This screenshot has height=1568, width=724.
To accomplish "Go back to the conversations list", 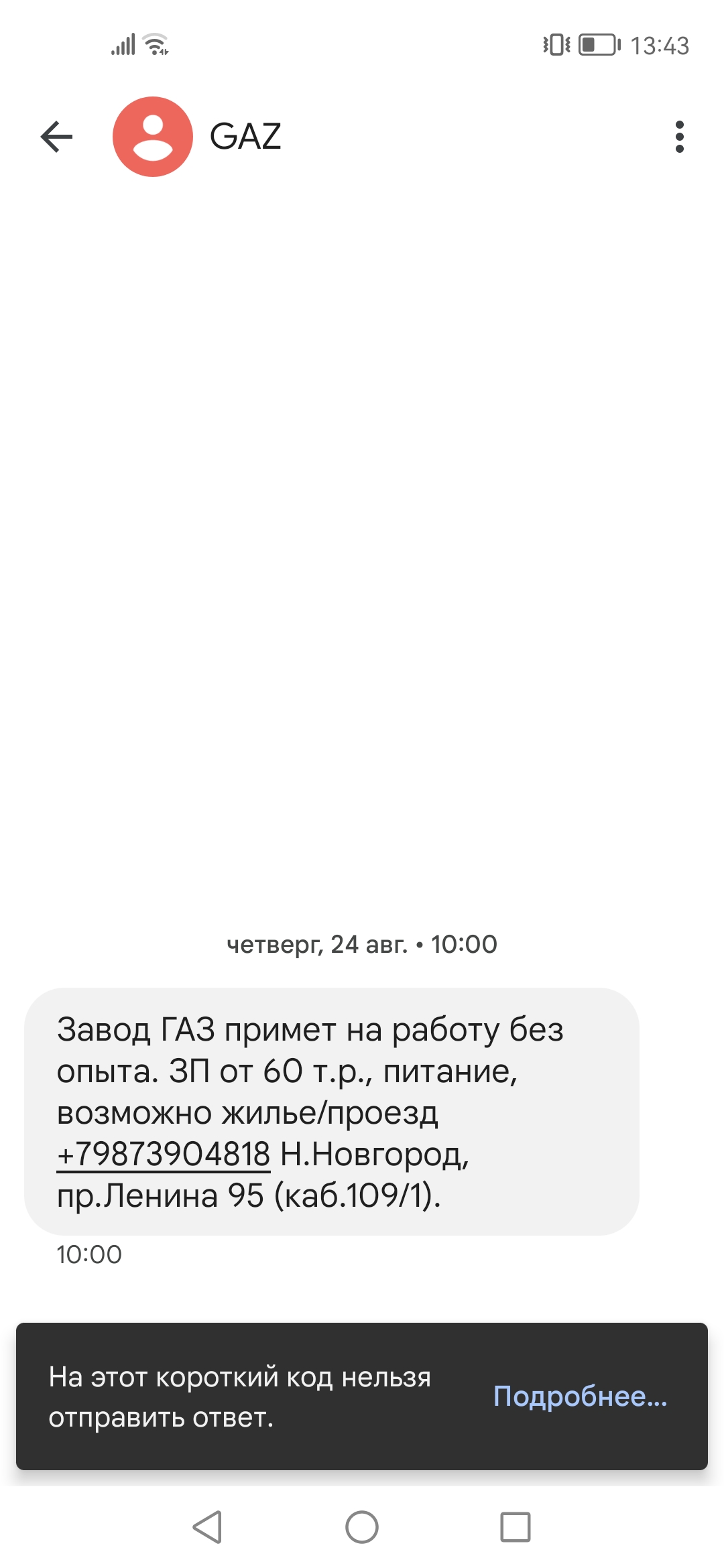I will point(57,137).
